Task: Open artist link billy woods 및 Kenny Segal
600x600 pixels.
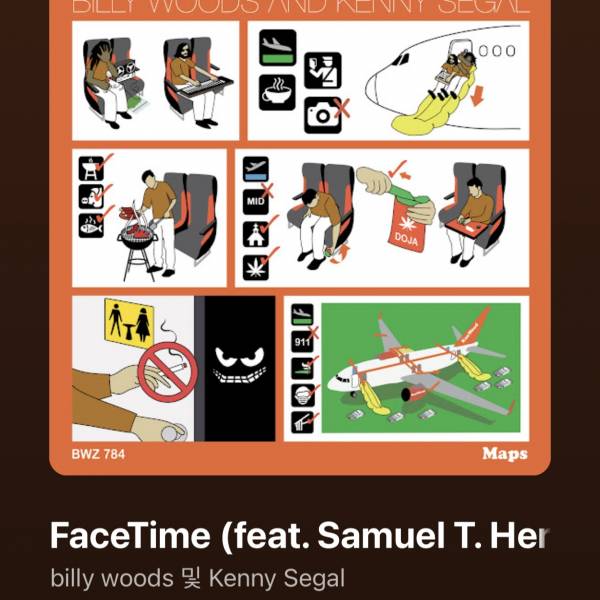Action: coord(197,578)
